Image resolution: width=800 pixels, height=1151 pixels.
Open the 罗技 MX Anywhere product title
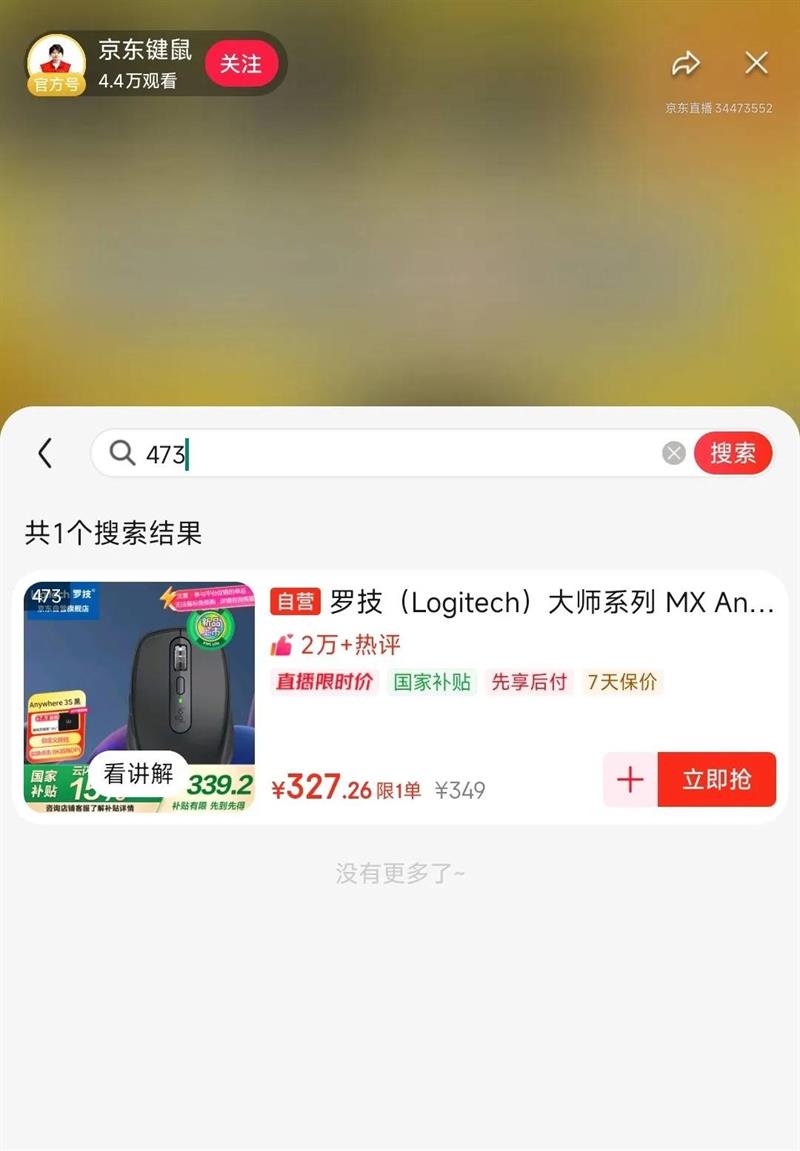(x=550, y=602)
